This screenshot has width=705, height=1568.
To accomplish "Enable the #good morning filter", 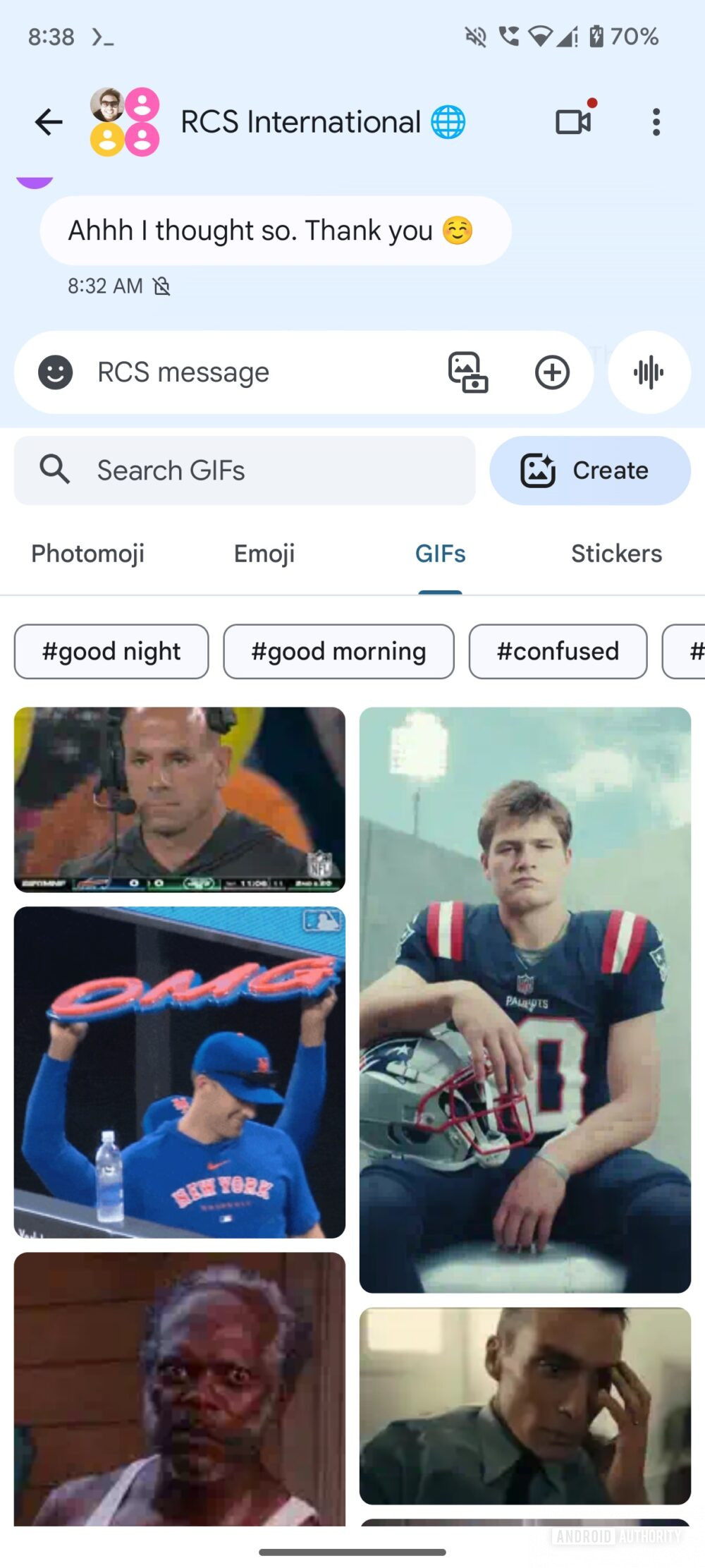I will [338, 651].
